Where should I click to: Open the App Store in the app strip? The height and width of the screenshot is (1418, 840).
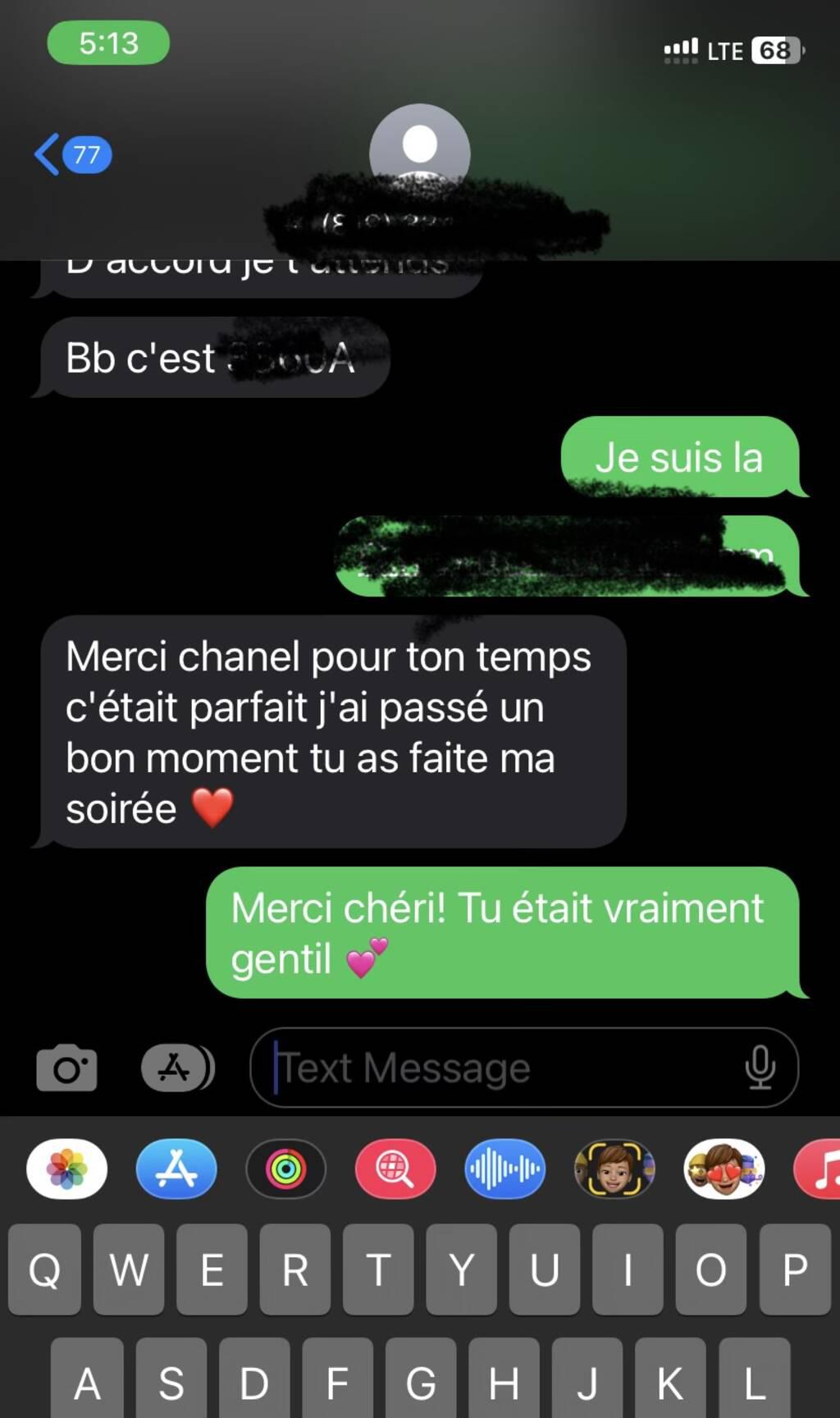pyautogui.click(x=176, y=1169)
